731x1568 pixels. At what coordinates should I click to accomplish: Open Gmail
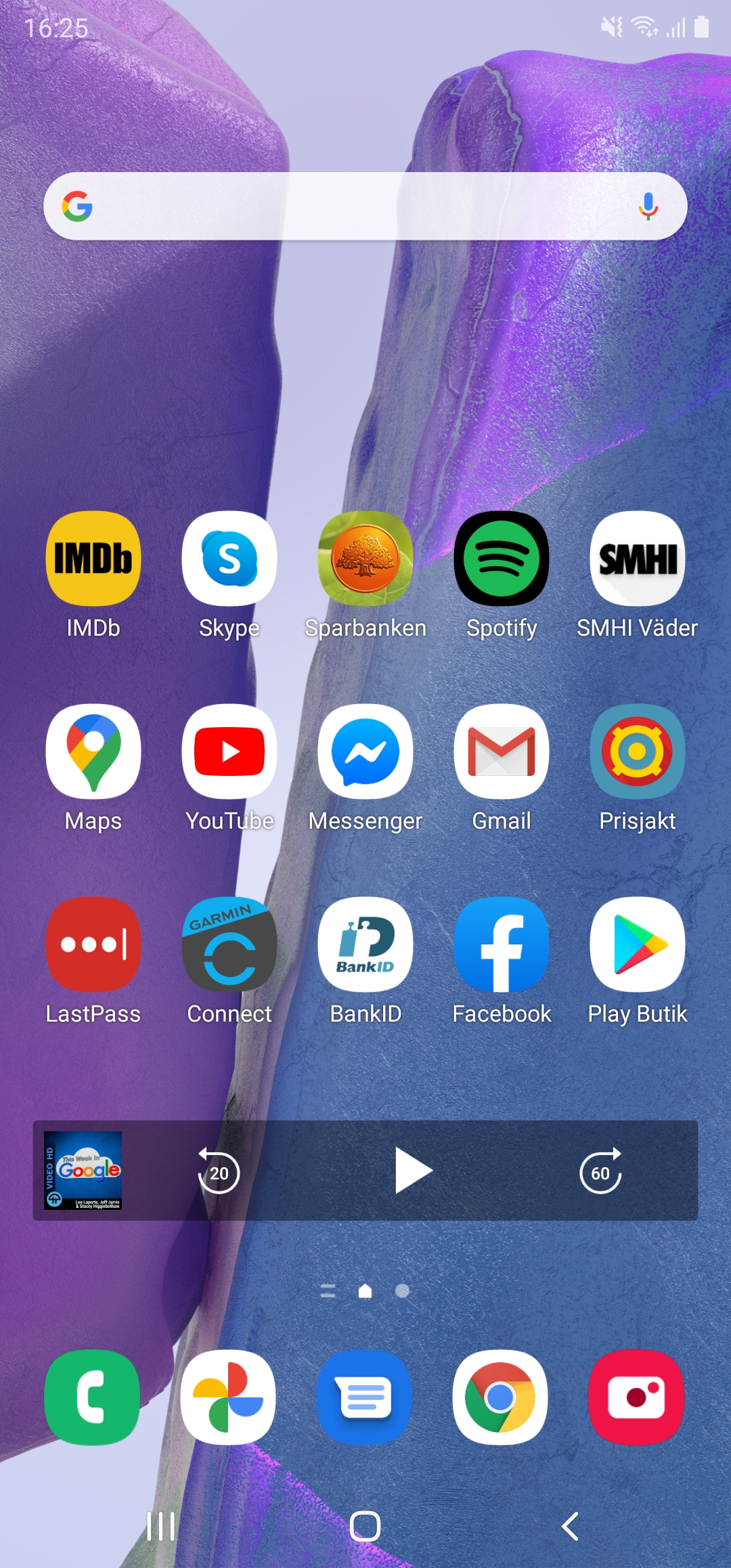(502, 752)
